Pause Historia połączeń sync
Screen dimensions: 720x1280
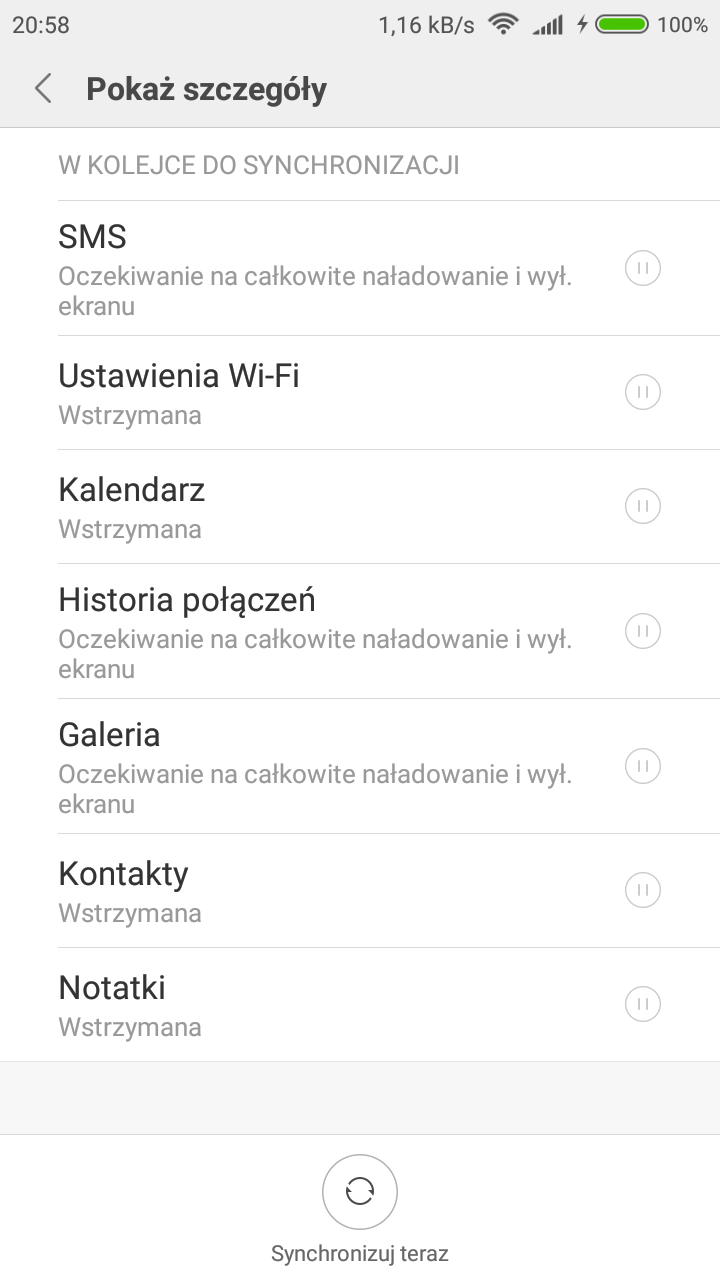coord(643,631)
